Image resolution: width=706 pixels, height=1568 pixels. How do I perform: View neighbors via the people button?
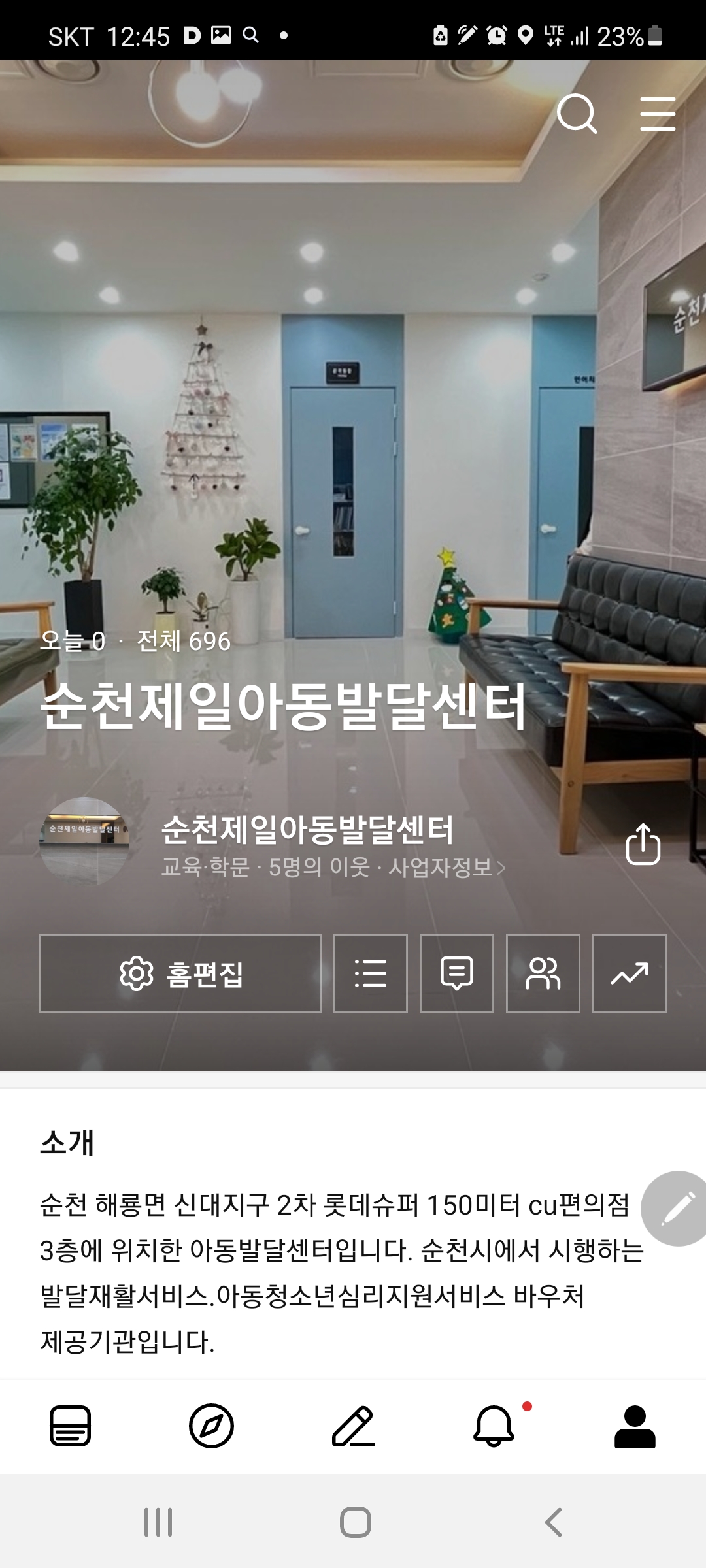tap(543, 973)
